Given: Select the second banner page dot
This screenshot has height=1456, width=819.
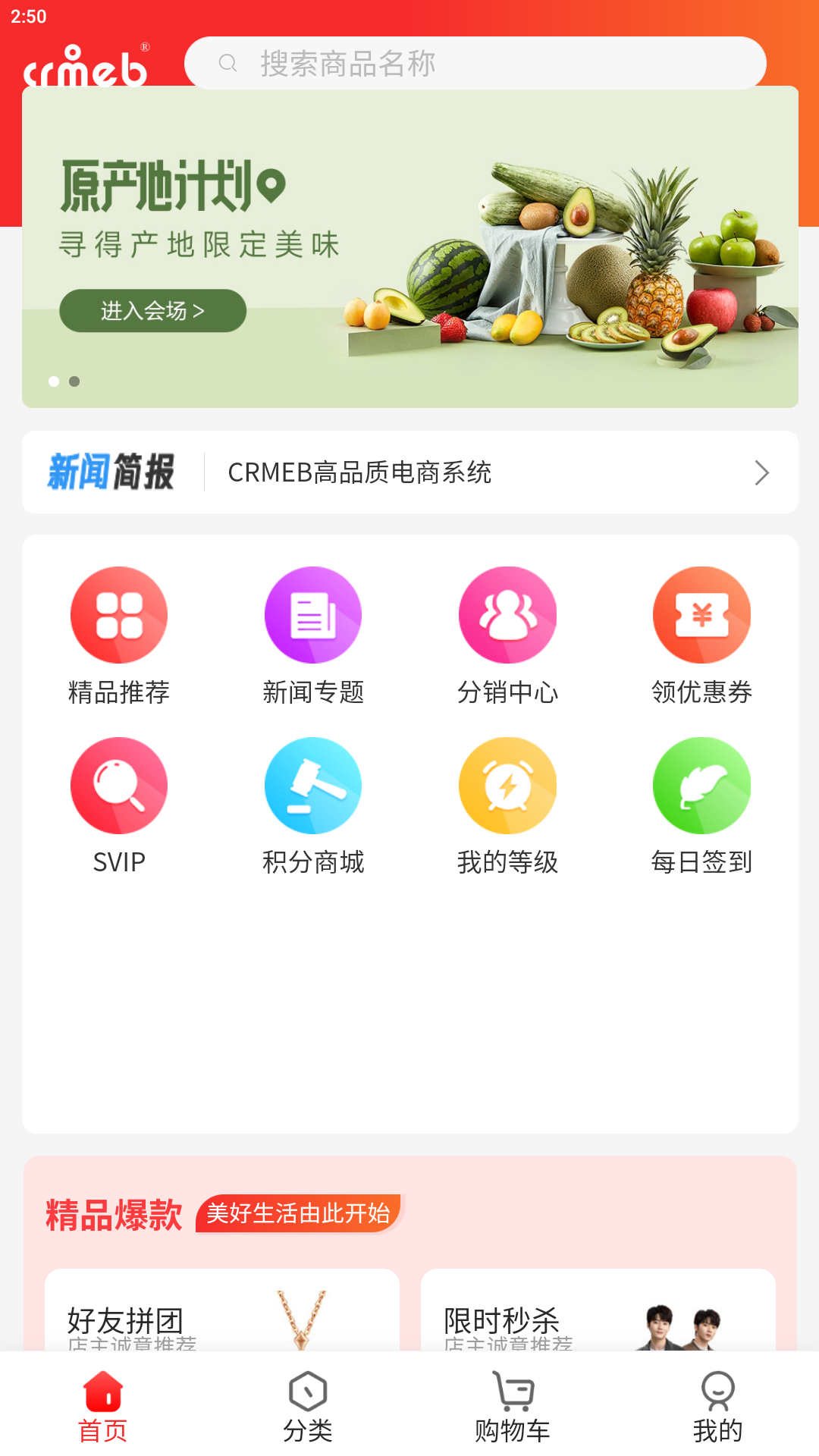Looking at the screenshot, I should (x=74, y=381).
